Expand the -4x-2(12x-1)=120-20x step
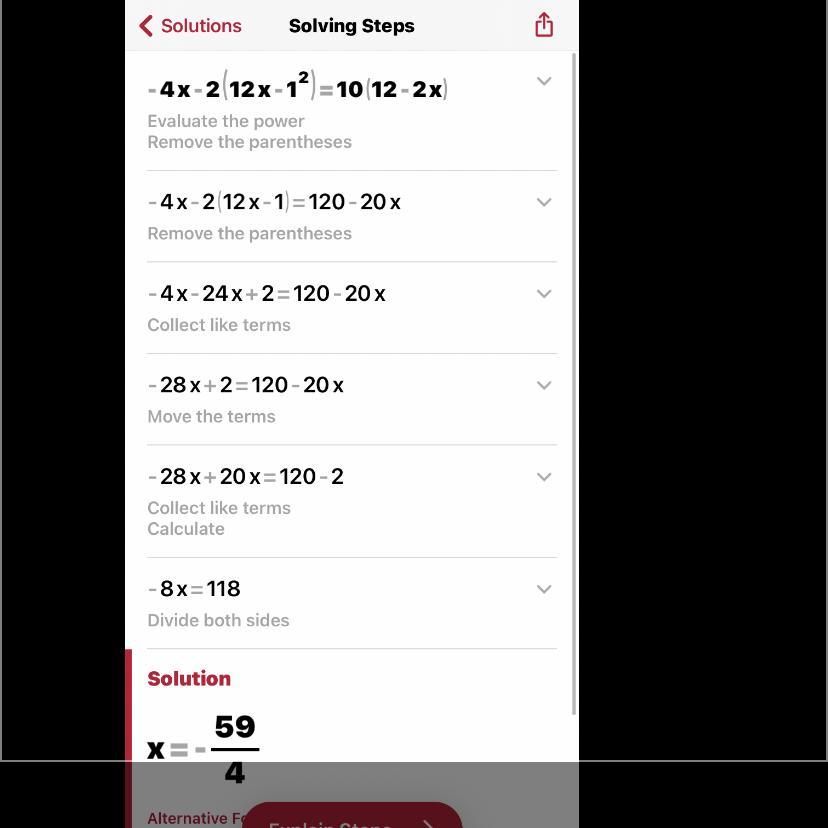Viewport: 828px width, 828px height. point(544,203)
